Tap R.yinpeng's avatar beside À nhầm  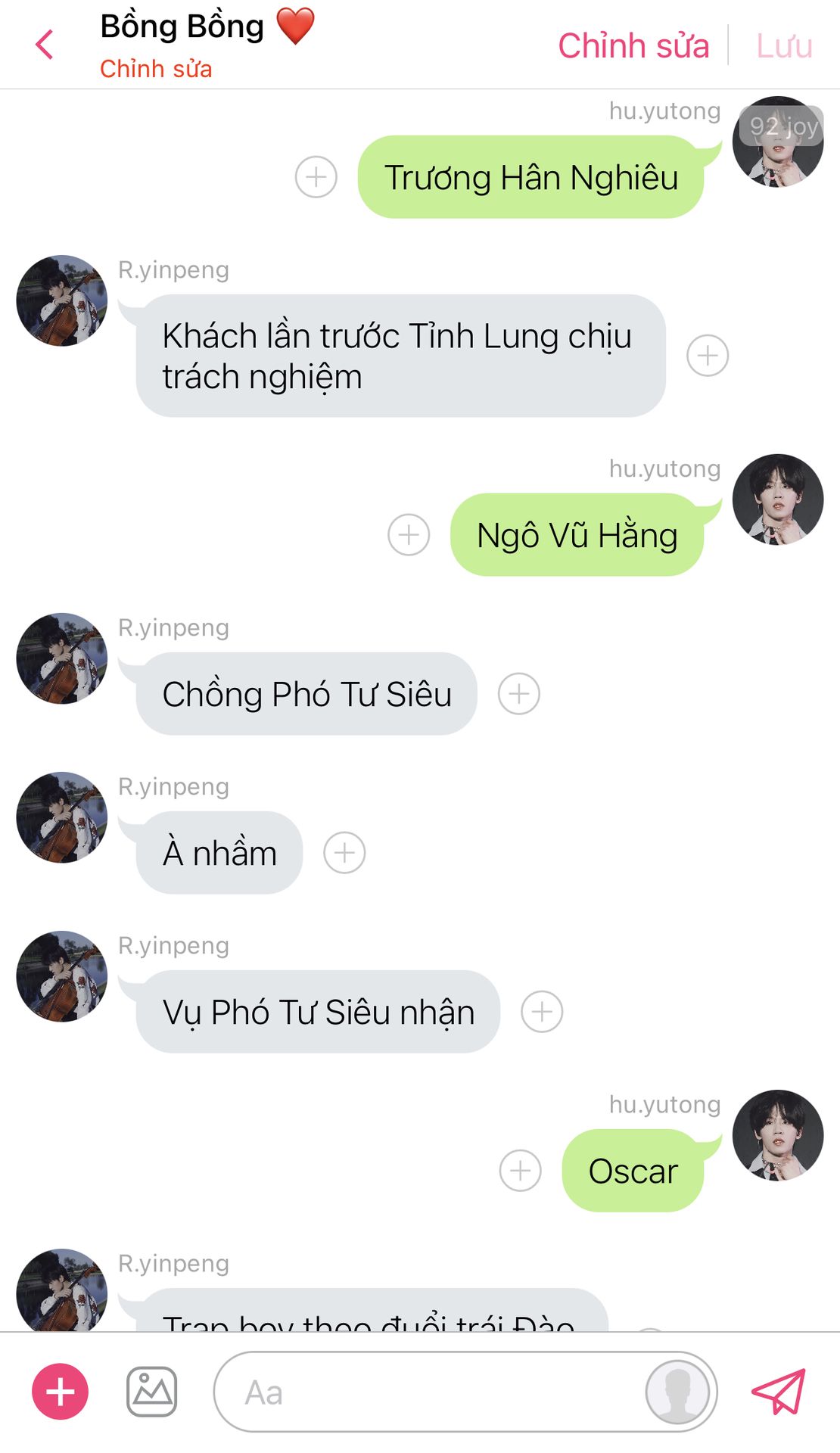point(62,817)
